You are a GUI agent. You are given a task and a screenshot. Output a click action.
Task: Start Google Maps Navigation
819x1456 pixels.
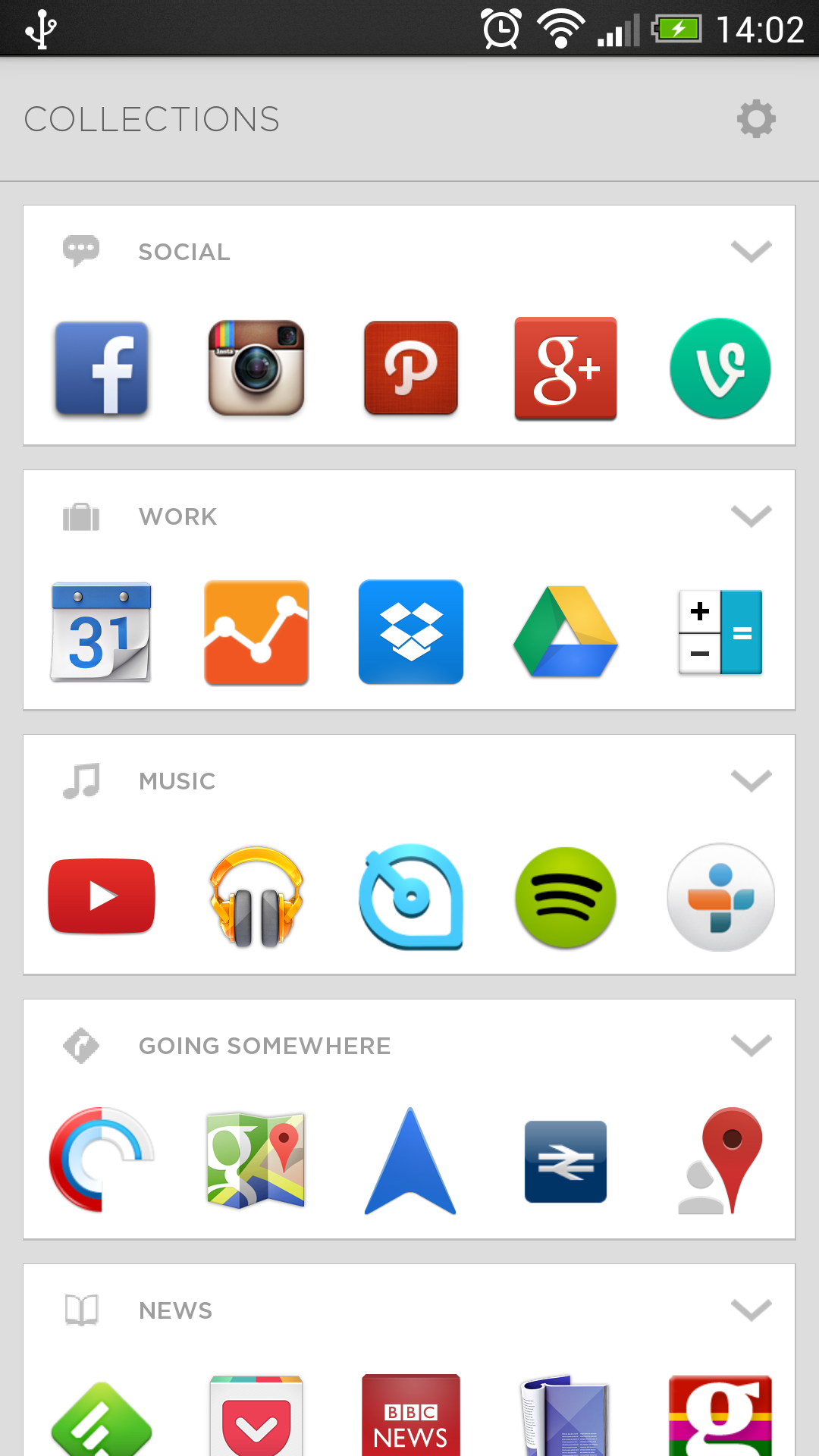410,1161
